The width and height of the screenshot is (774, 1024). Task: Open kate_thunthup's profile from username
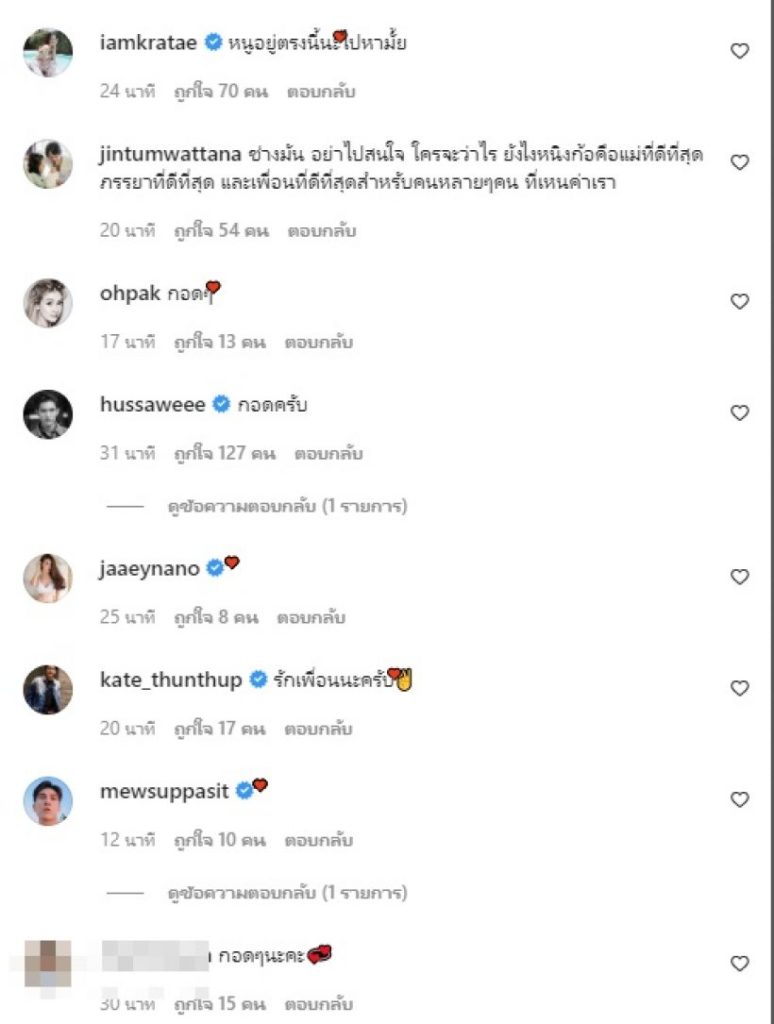point(171,680)
